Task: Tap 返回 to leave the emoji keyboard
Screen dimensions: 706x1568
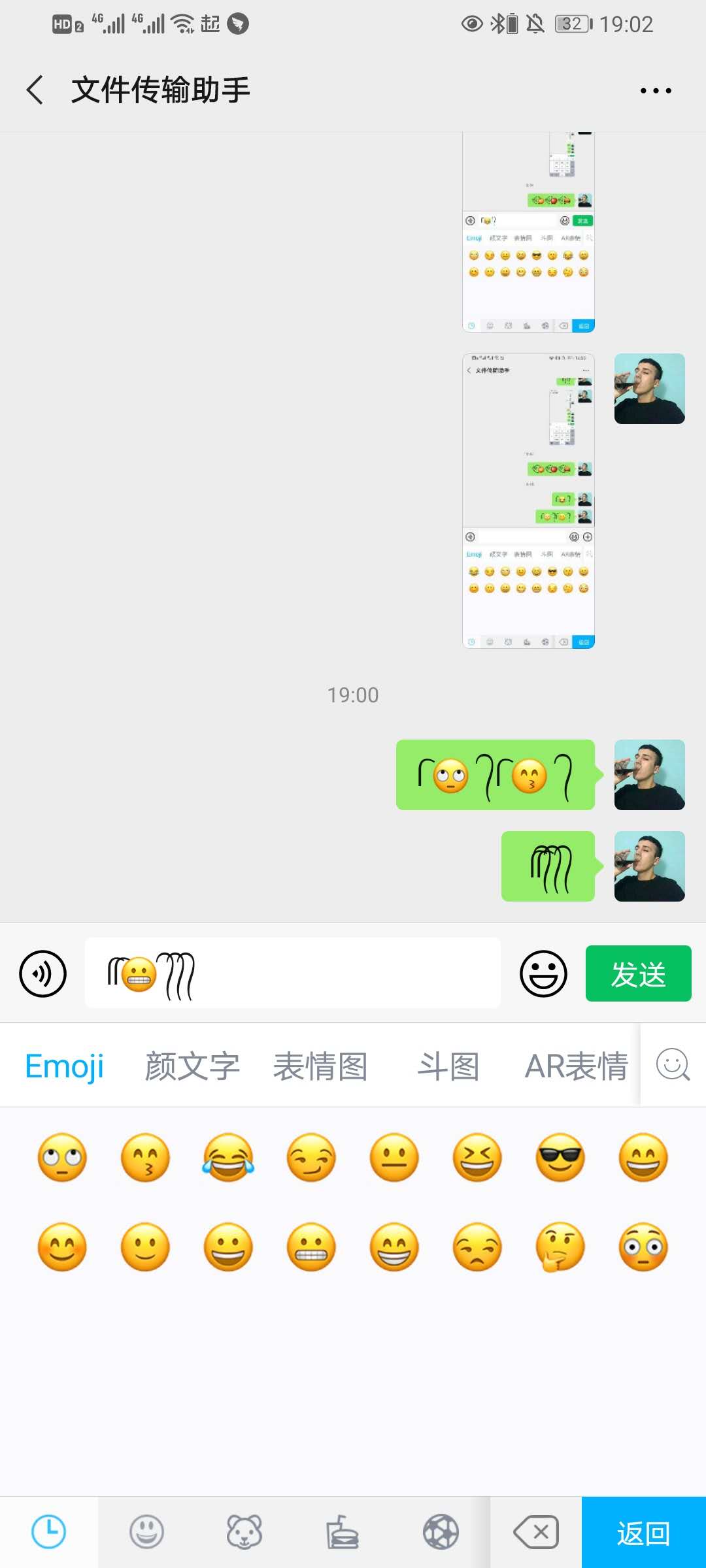Action: [643, 1532]
